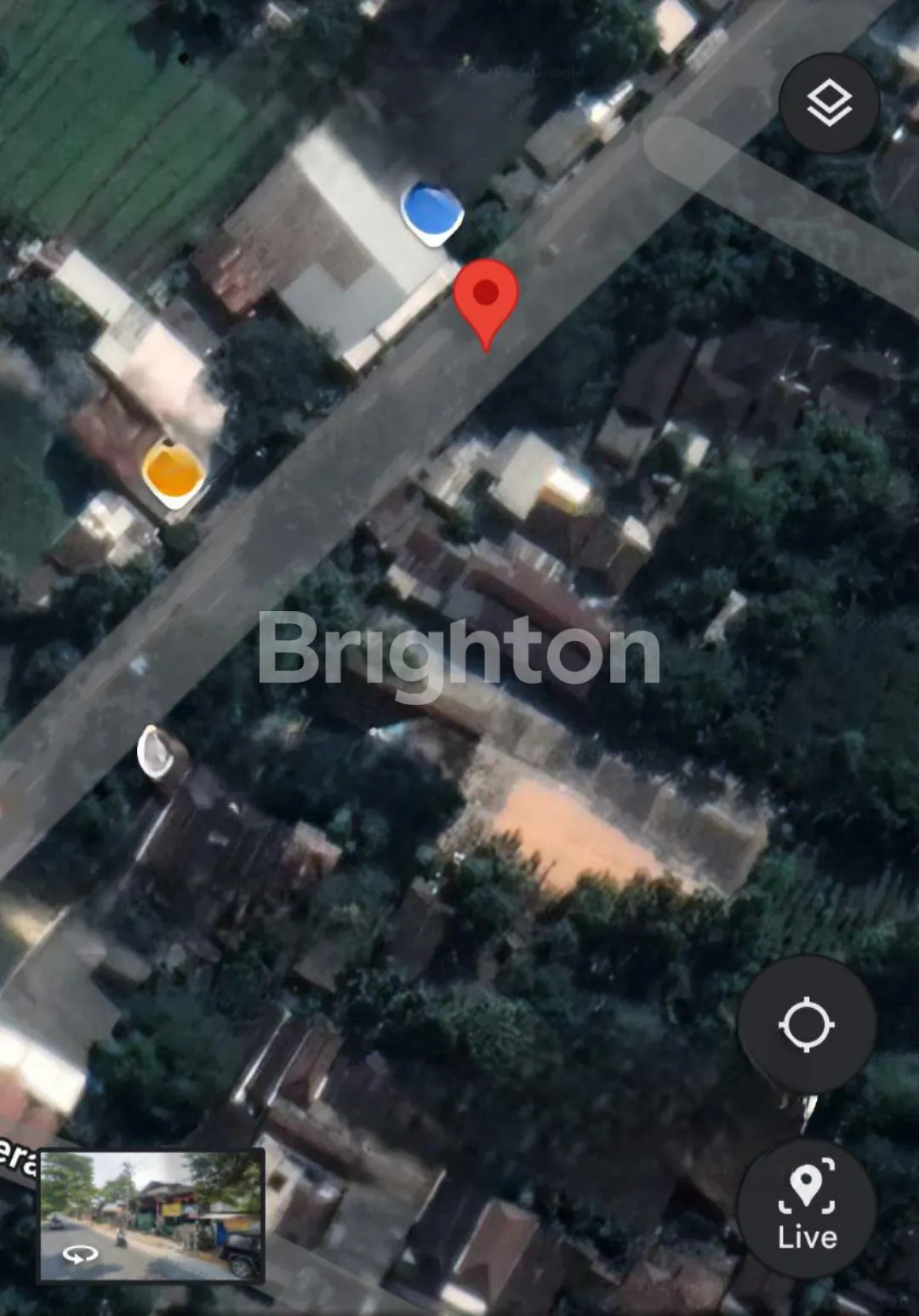Tap the blue place marker
Image resolution: width=919 pixels, height=1316 pixels.
point(432,211)
